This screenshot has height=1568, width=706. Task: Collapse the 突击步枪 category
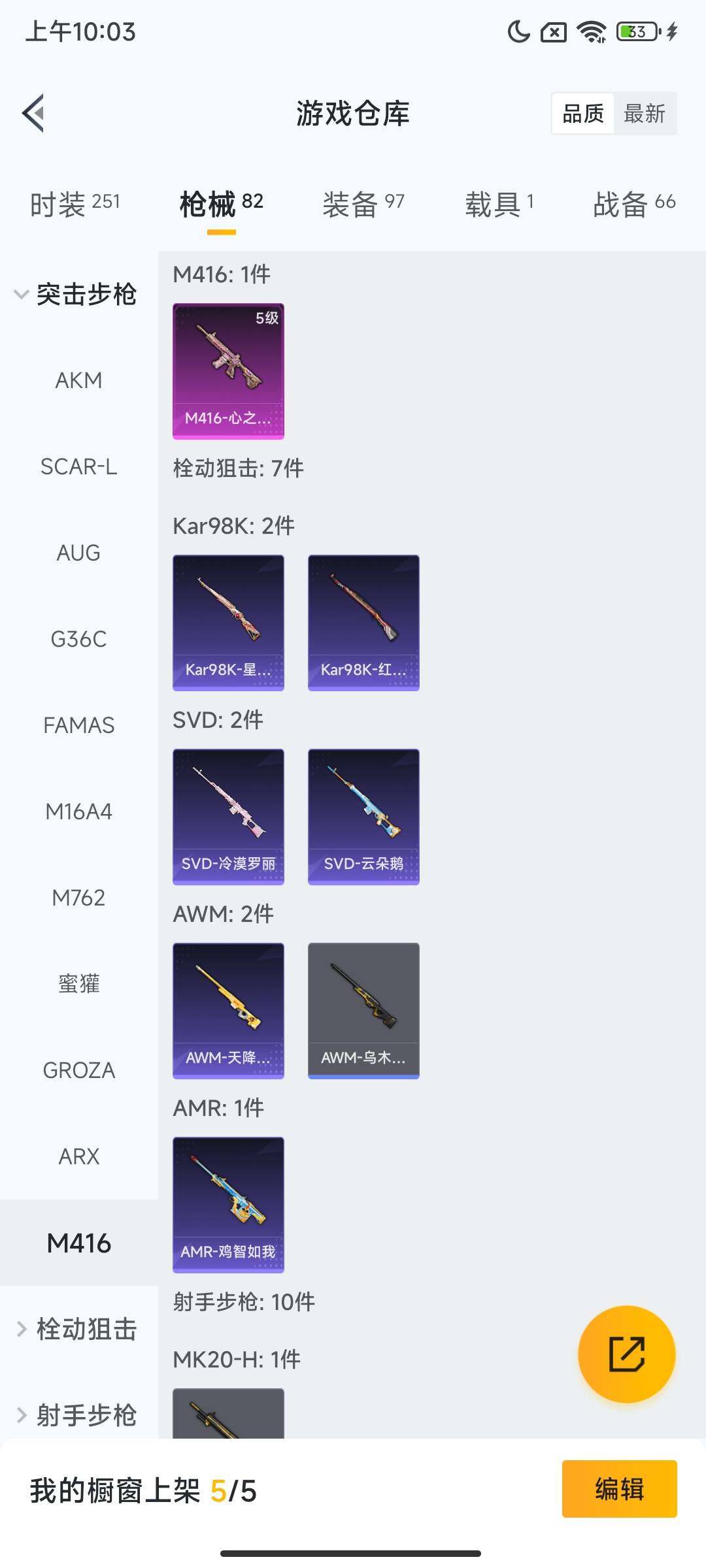[x=75, y=294]
